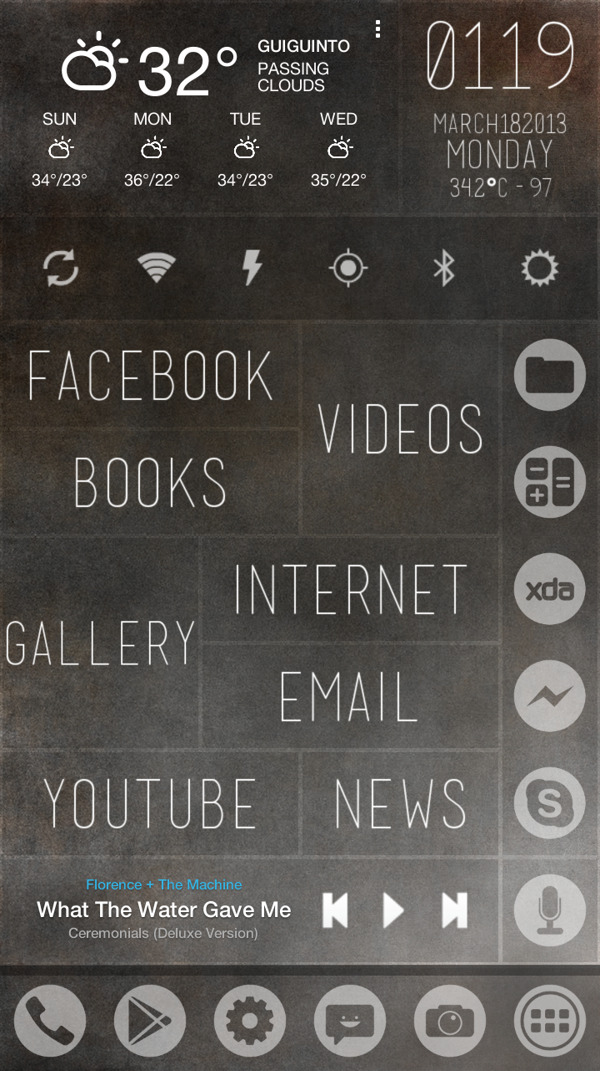The height and width of the screenshot is (1071, 600).
Task: Open Email shortcut
Action: [348, 697]
